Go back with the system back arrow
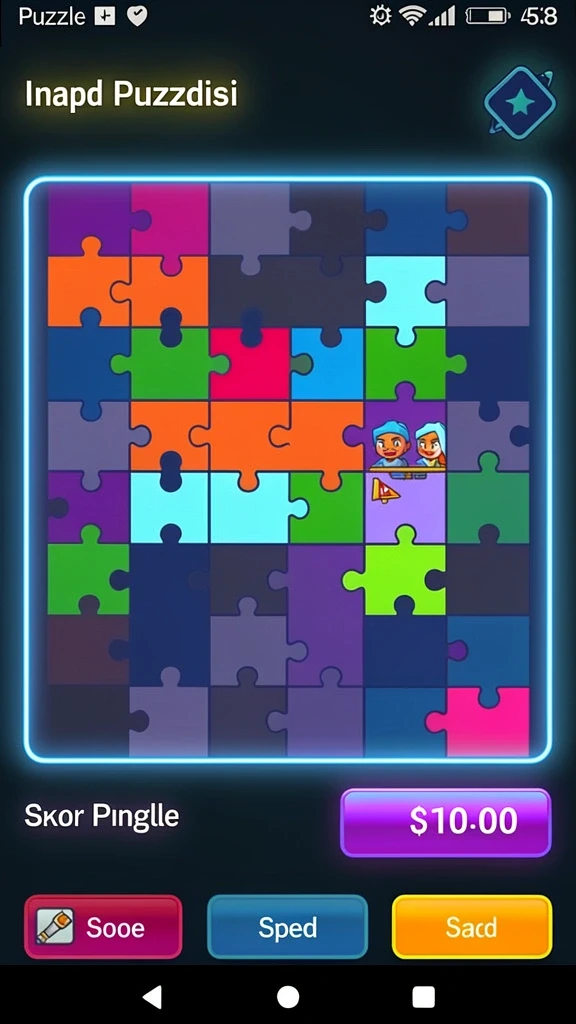Image resolution: width=576 pixels, height=1024 pixels. (x=152, y=997)
